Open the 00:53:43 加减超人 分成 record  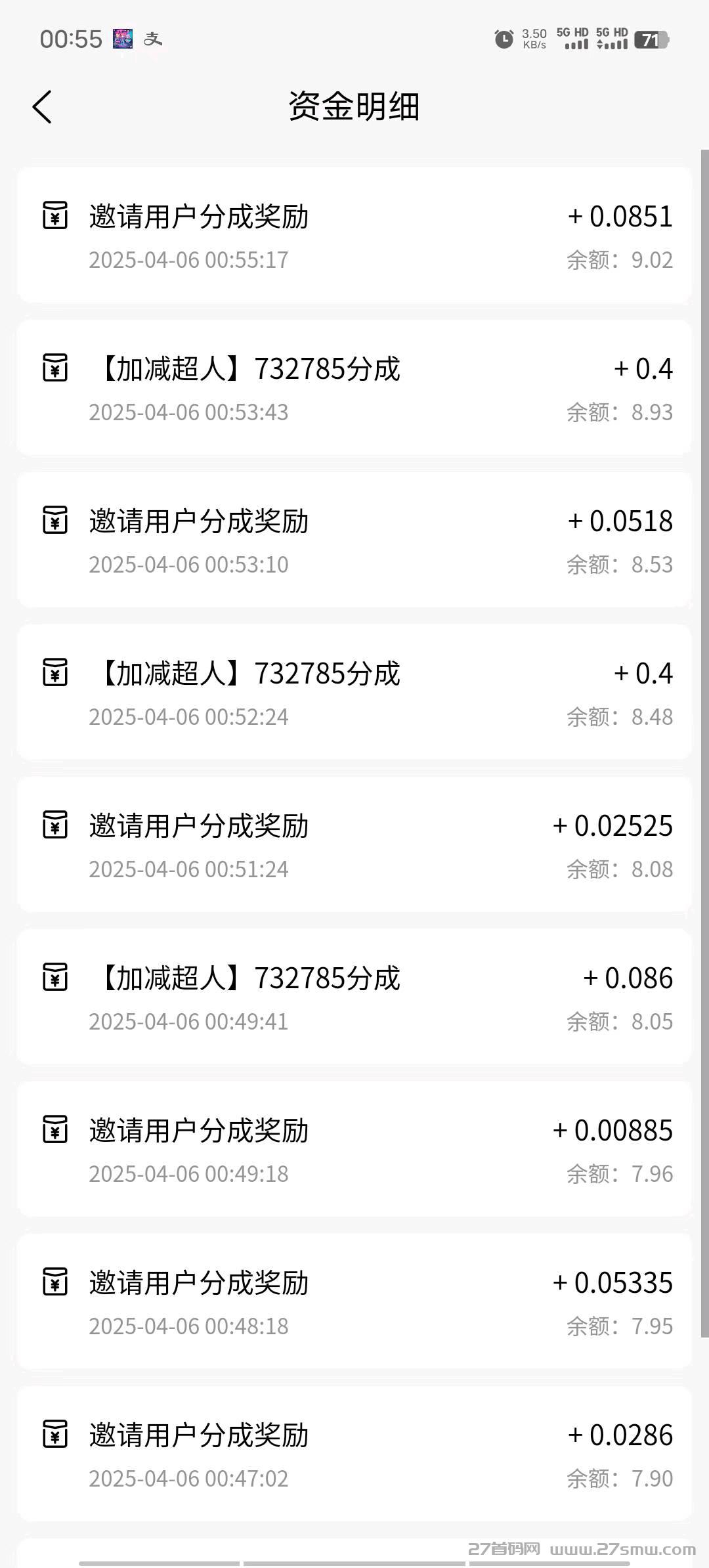tap(354, 387)
